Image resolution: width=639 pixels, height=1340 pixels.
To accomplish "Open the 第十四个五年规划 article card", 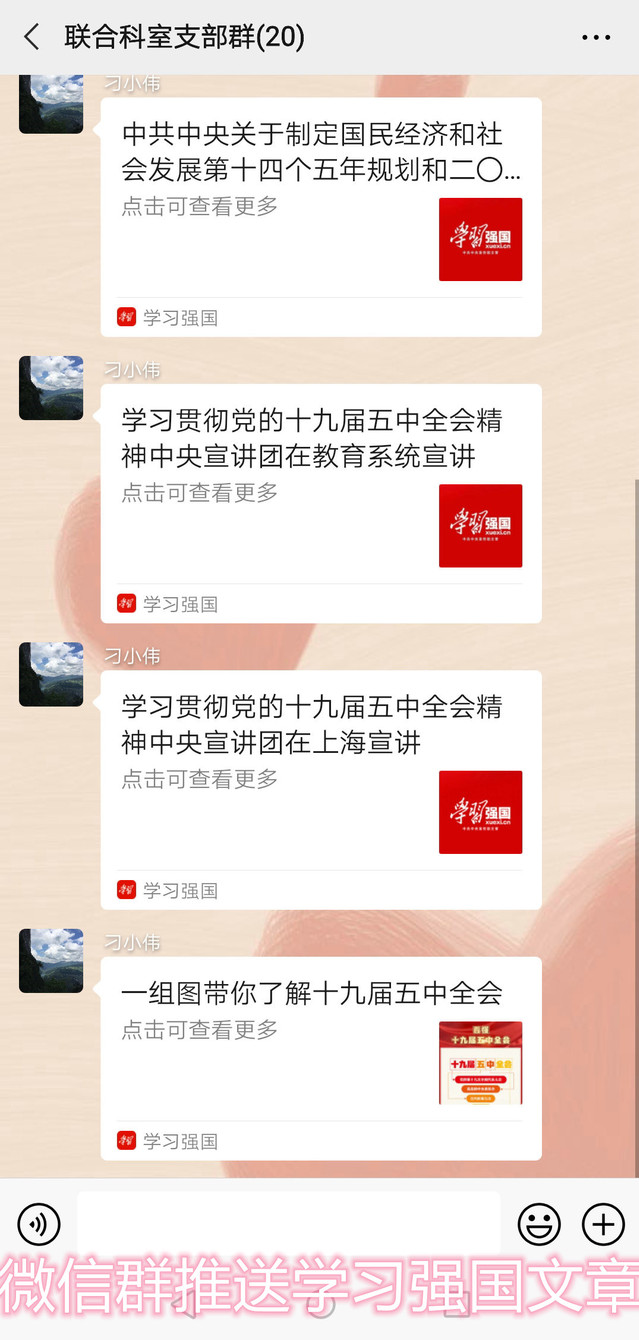I will (x=320, y=215).
